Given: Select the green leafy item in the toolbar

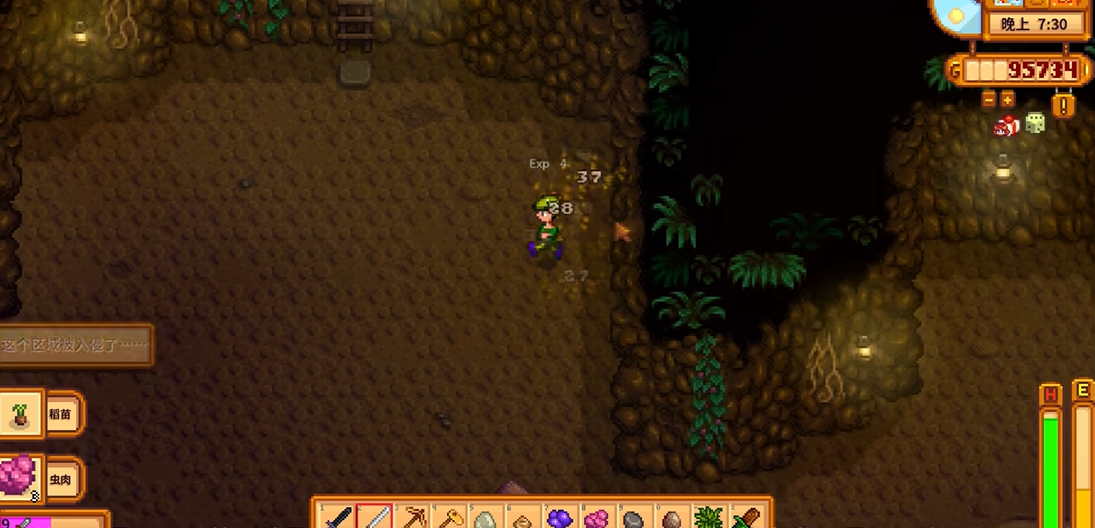Looking at the screenshot, I should [708, 518].
